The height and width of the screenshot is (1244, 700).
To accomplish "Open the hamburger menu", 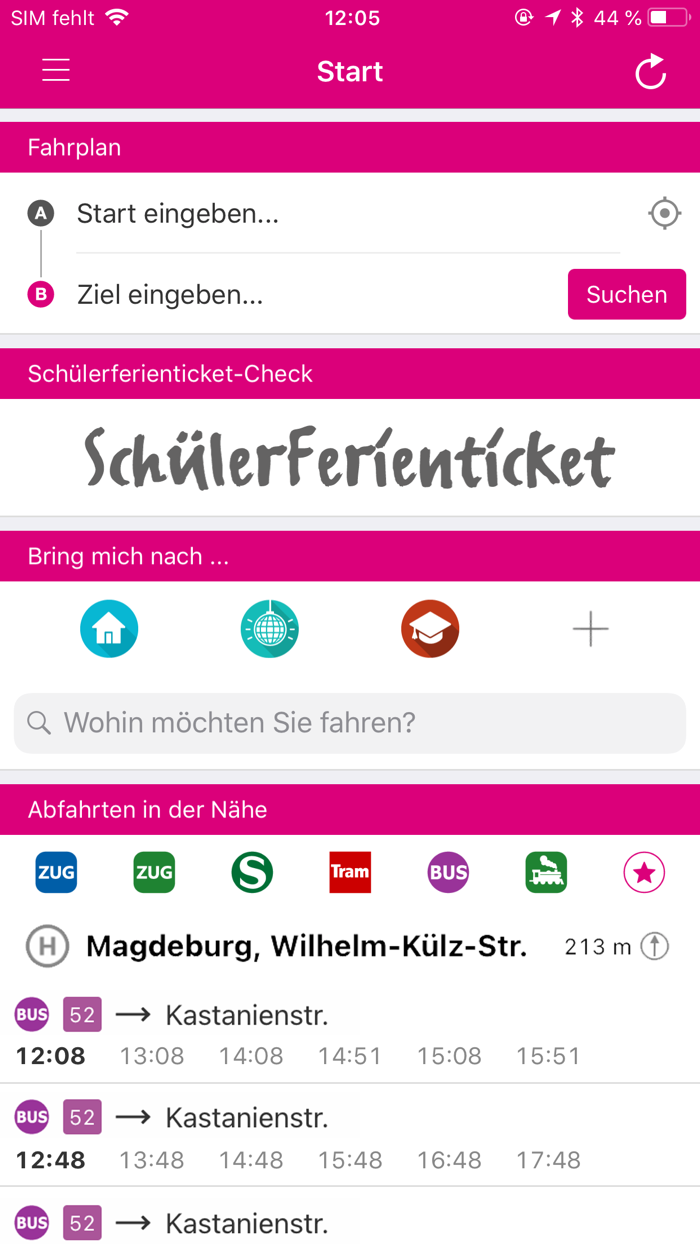I will [x=56, y=71].
